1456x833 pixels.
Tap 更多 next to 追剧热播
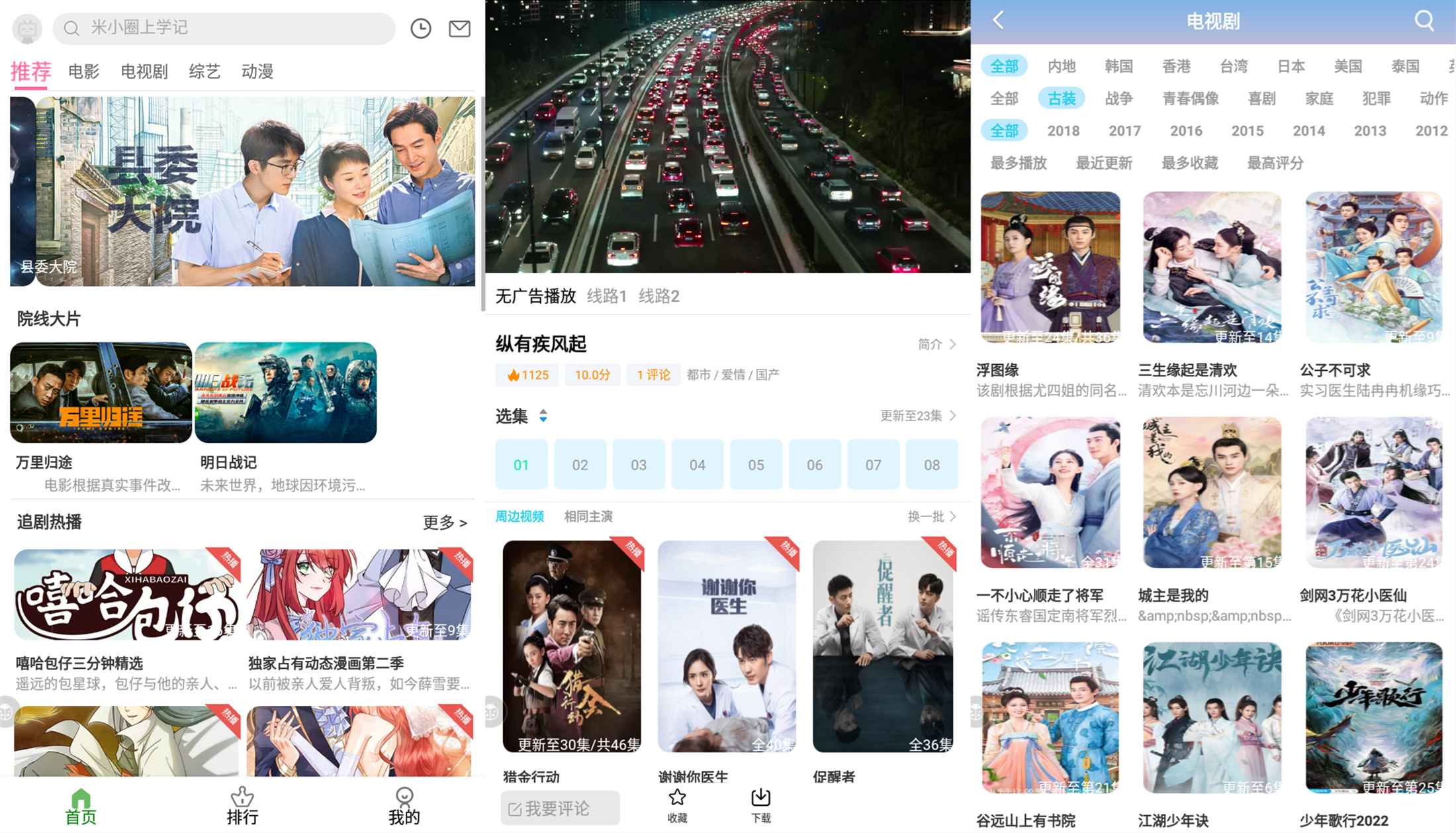(445, 522)
